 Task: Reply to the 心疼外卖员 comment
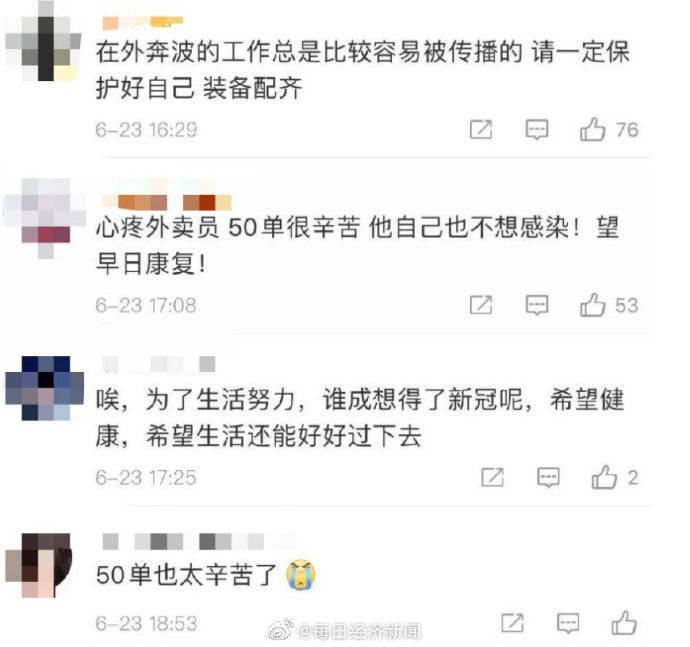tap(537, 304)
